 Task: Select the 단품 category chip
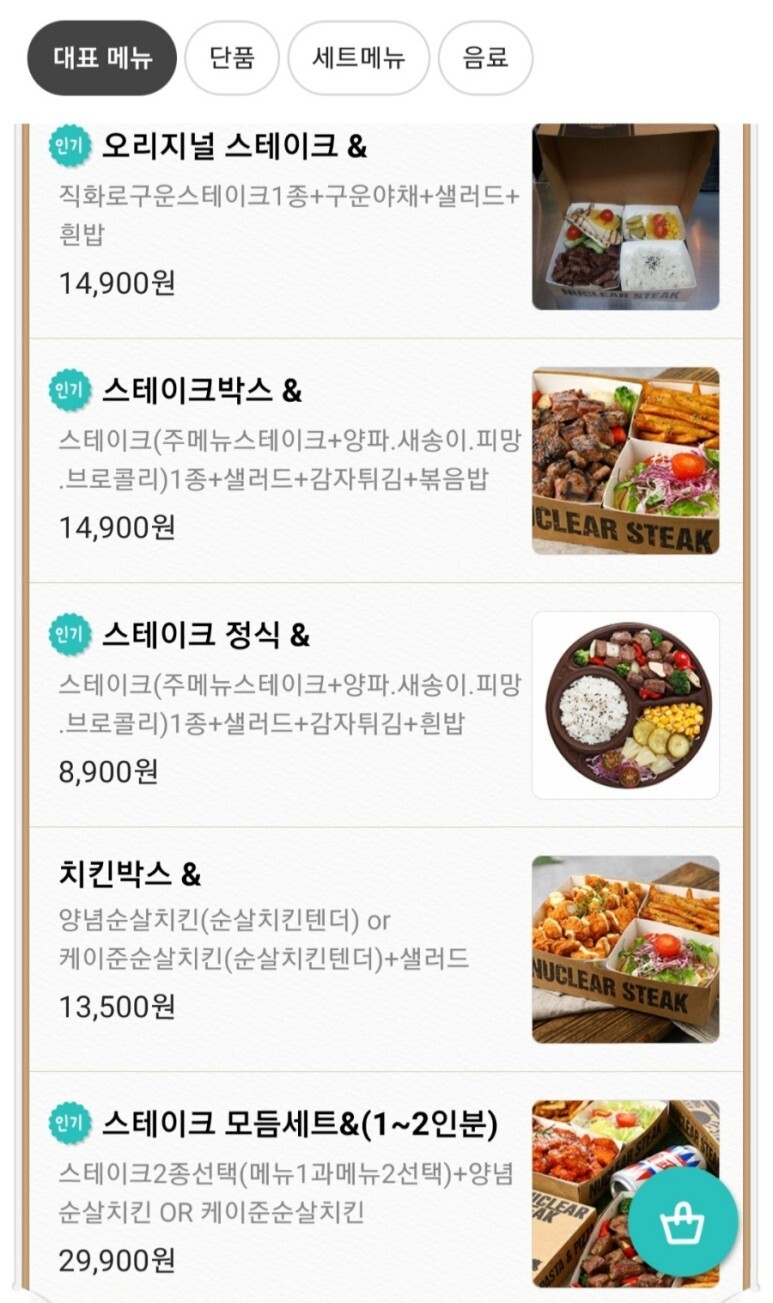point(232,58)
